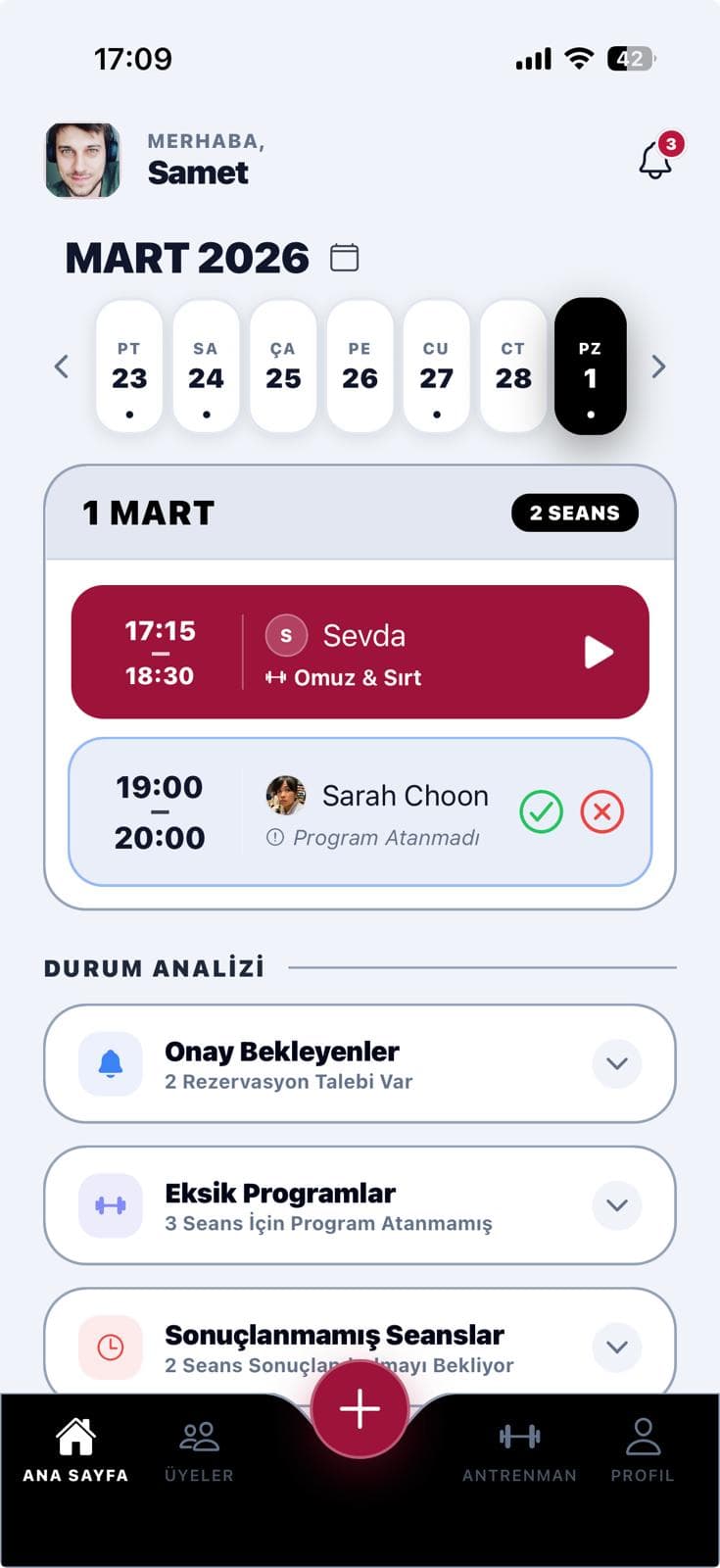
Task: Select Saturday CT 28 in the date strip
Action: [513, 367]
